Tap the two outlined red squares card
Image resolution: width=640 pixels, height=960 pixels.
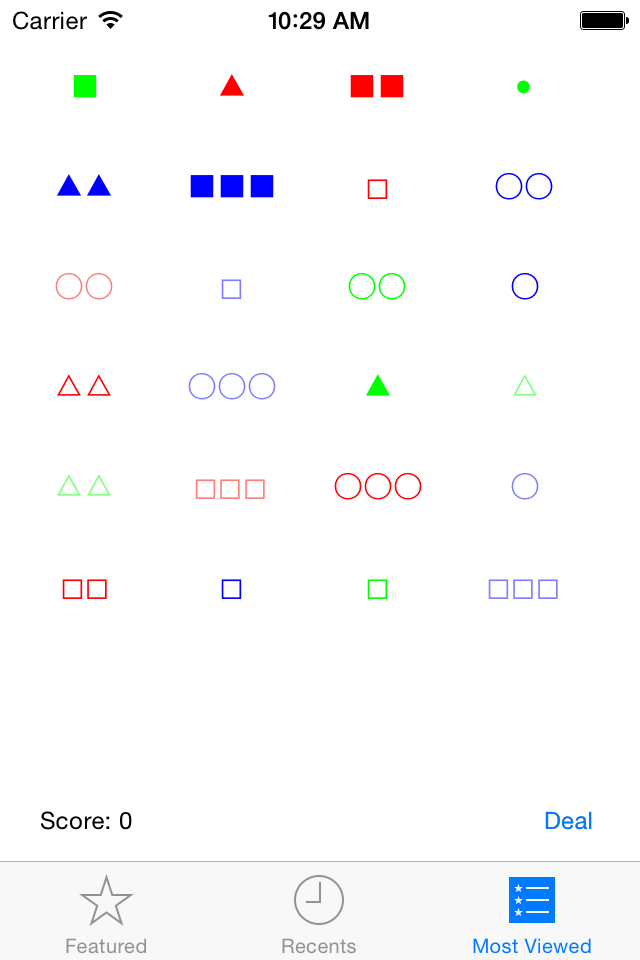click(x=84, y=590)
